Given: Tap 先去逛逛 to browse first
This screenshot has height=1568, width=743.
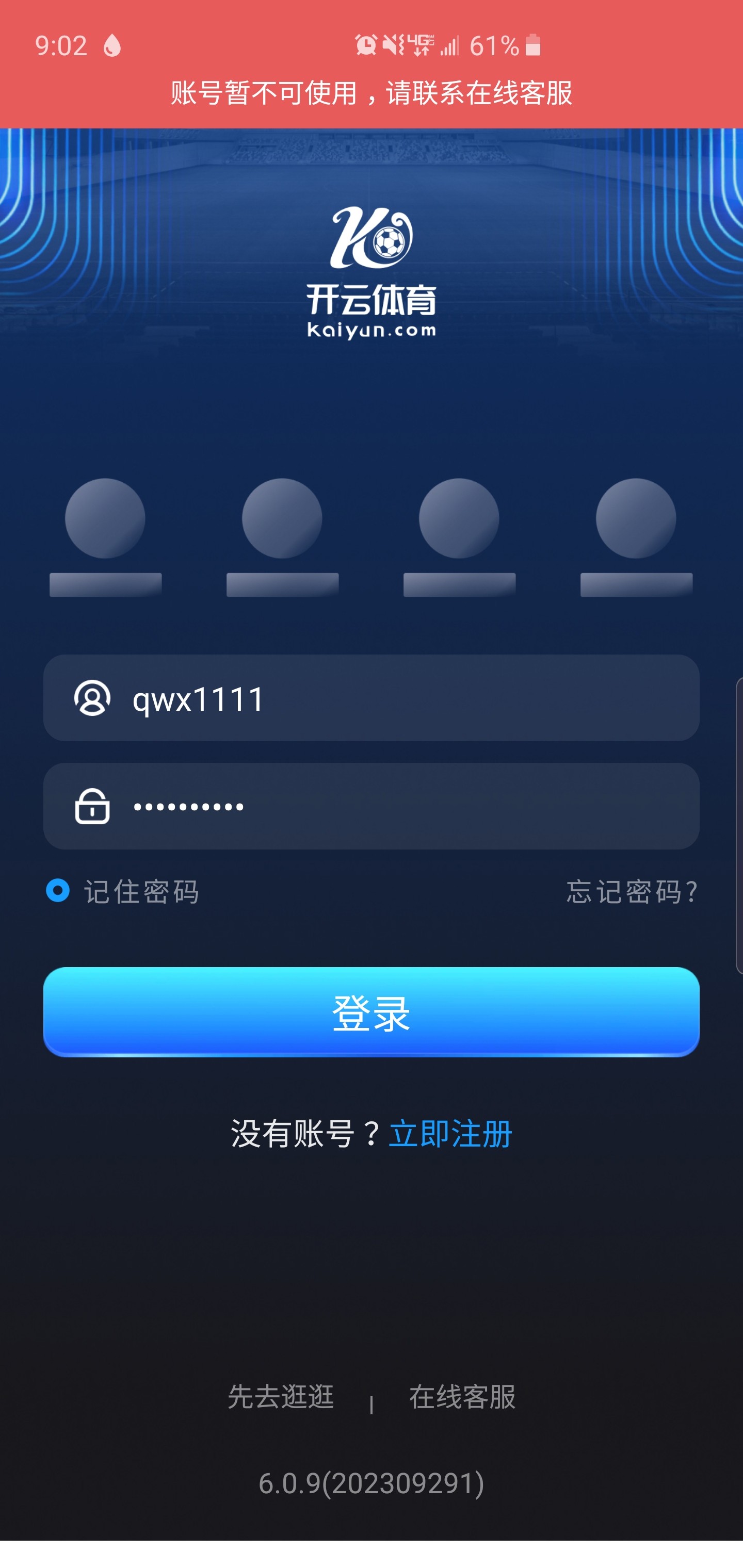Looking at the screenshot, I should point(281,1396).
